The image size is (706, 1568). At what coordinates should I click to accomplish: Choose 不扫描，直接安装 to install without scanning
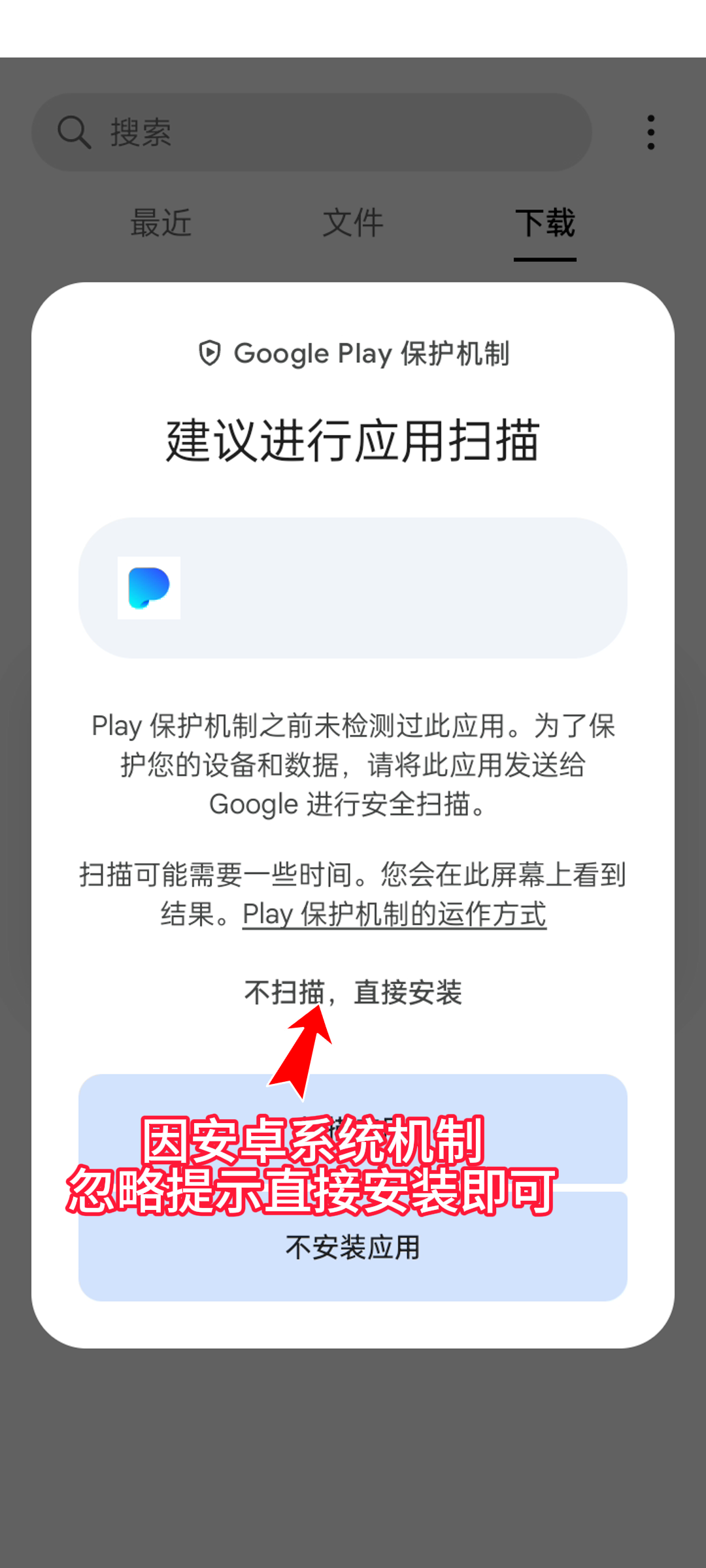point(353,992)
